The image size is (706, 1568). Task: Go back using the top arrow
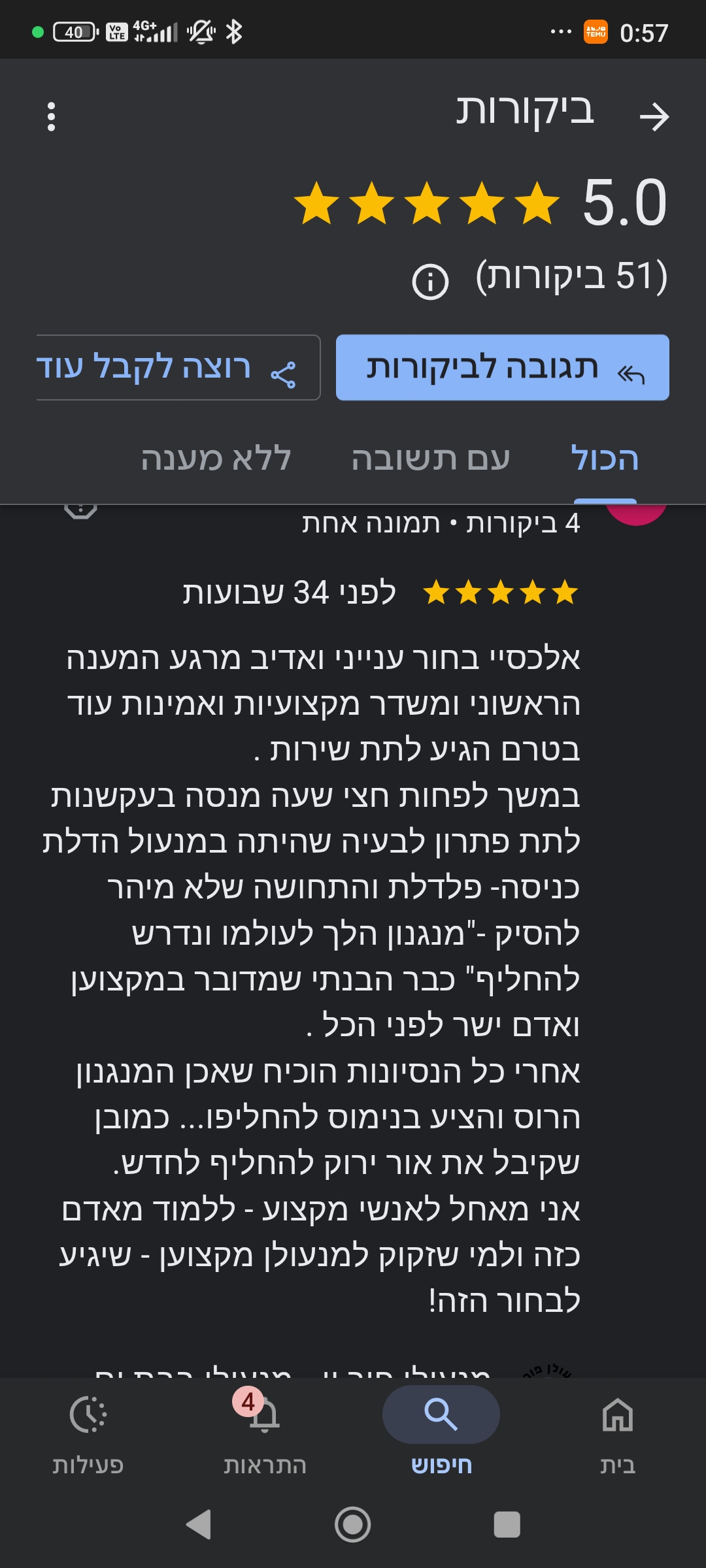[654, 117]
